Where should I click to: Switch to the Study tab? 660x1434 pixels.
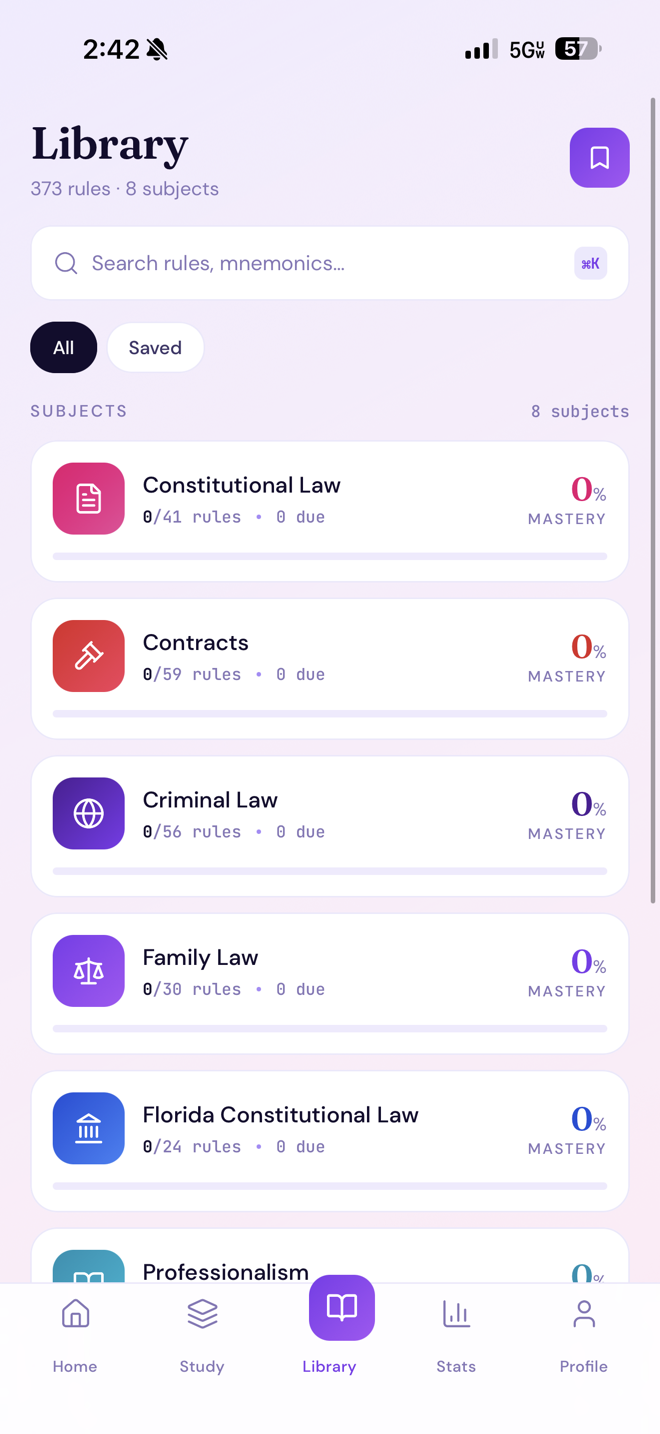pyautogui.click(x=202, y=1335)
